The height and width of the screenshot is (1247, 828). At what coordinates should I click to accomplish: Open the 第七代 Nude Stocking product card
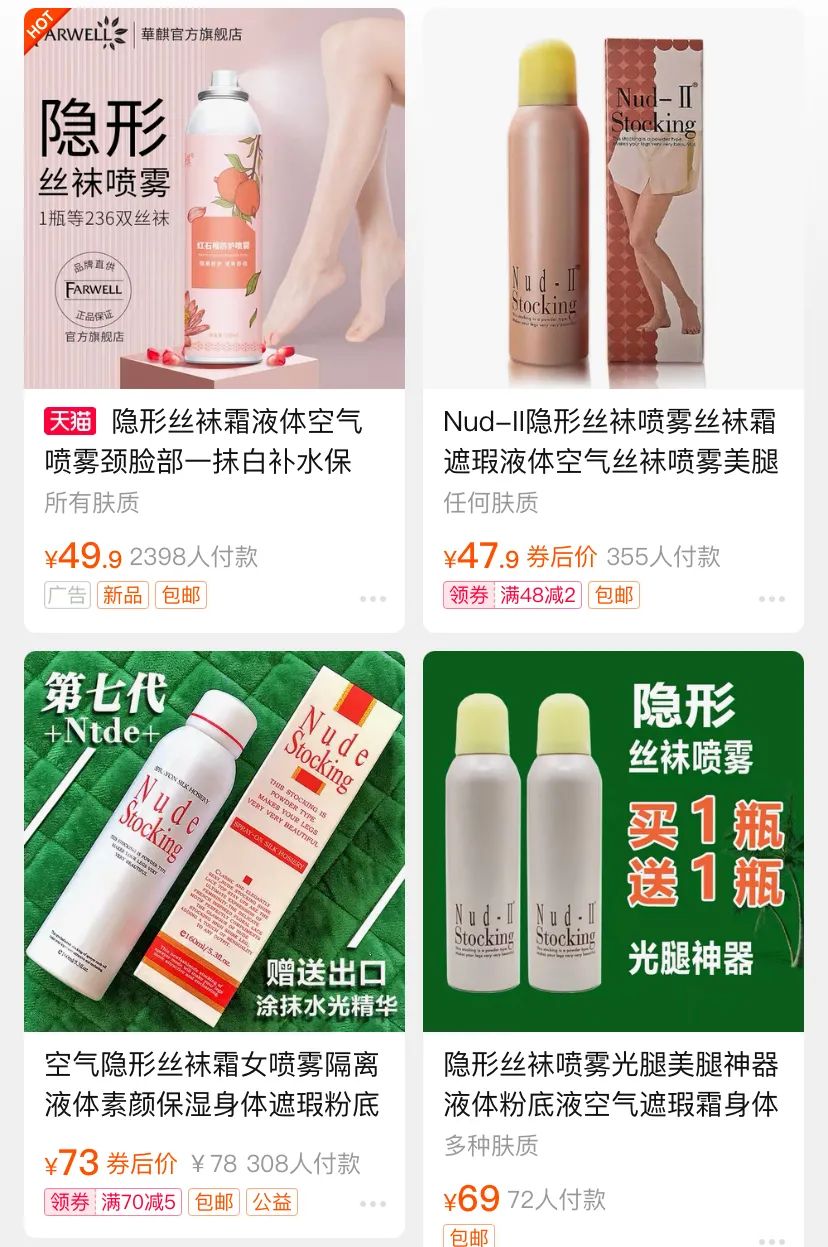pos(214,841)
